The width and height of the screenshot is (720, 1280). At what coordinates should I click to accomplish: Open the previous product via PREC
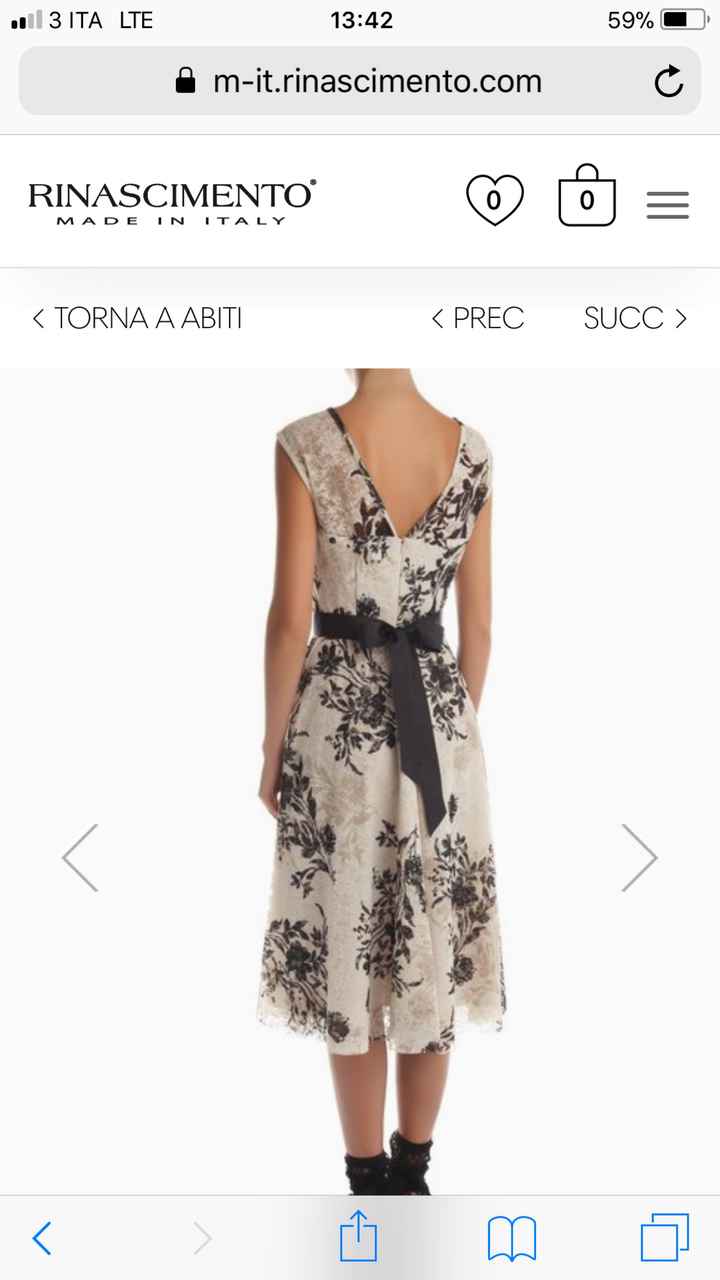click(478, 318)
